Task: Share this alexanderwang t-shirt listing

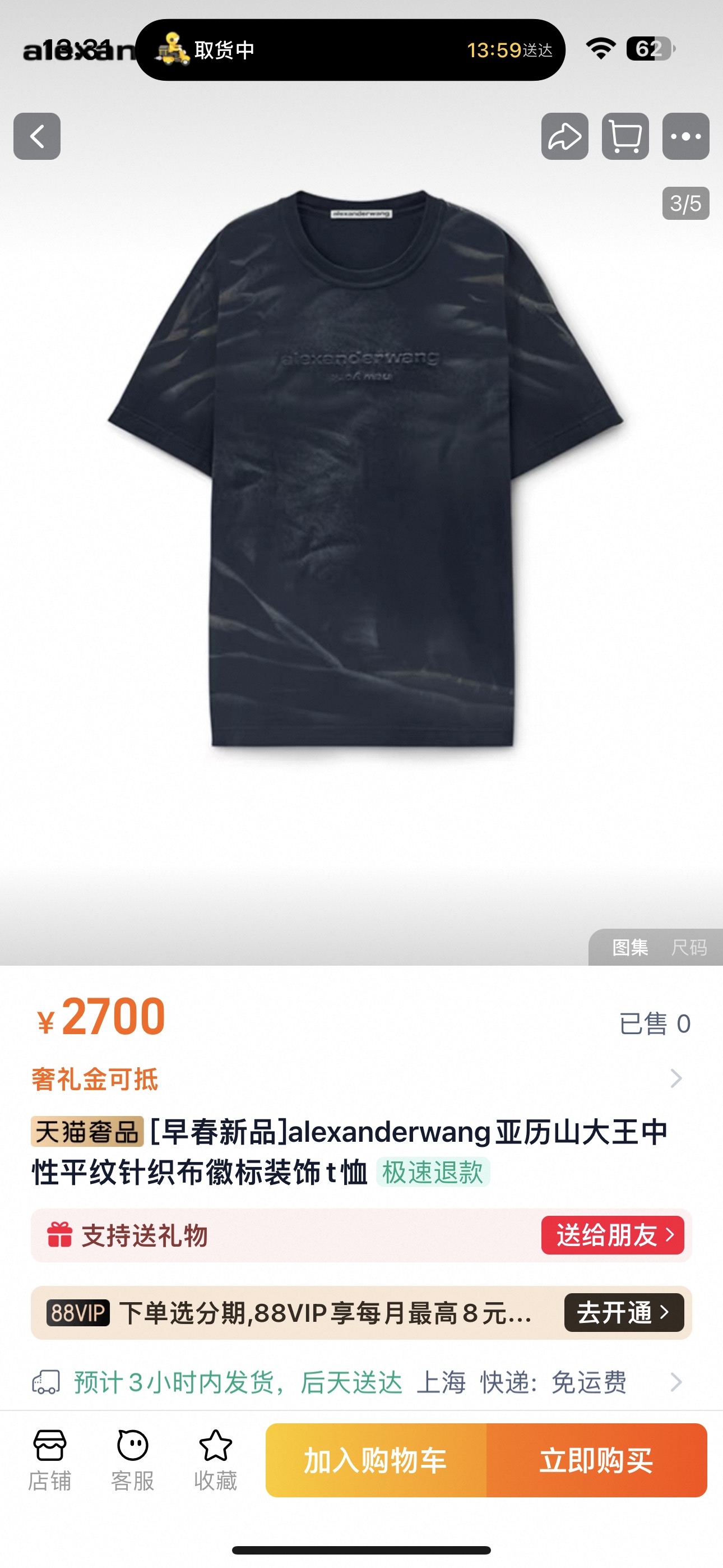Action: tap(564, 136)
